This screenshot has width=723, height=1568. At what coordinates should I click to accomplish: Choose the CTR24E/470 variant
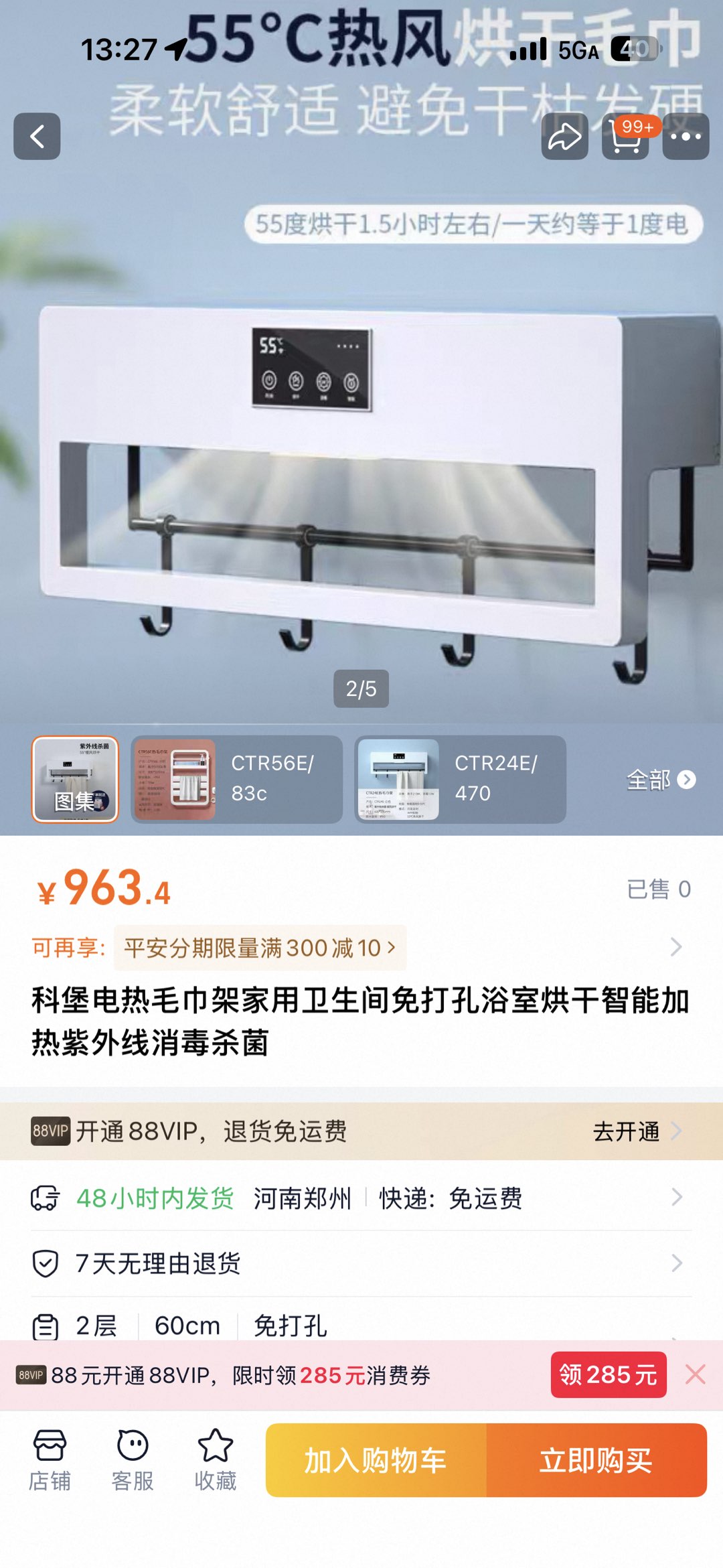pos(460,779)
